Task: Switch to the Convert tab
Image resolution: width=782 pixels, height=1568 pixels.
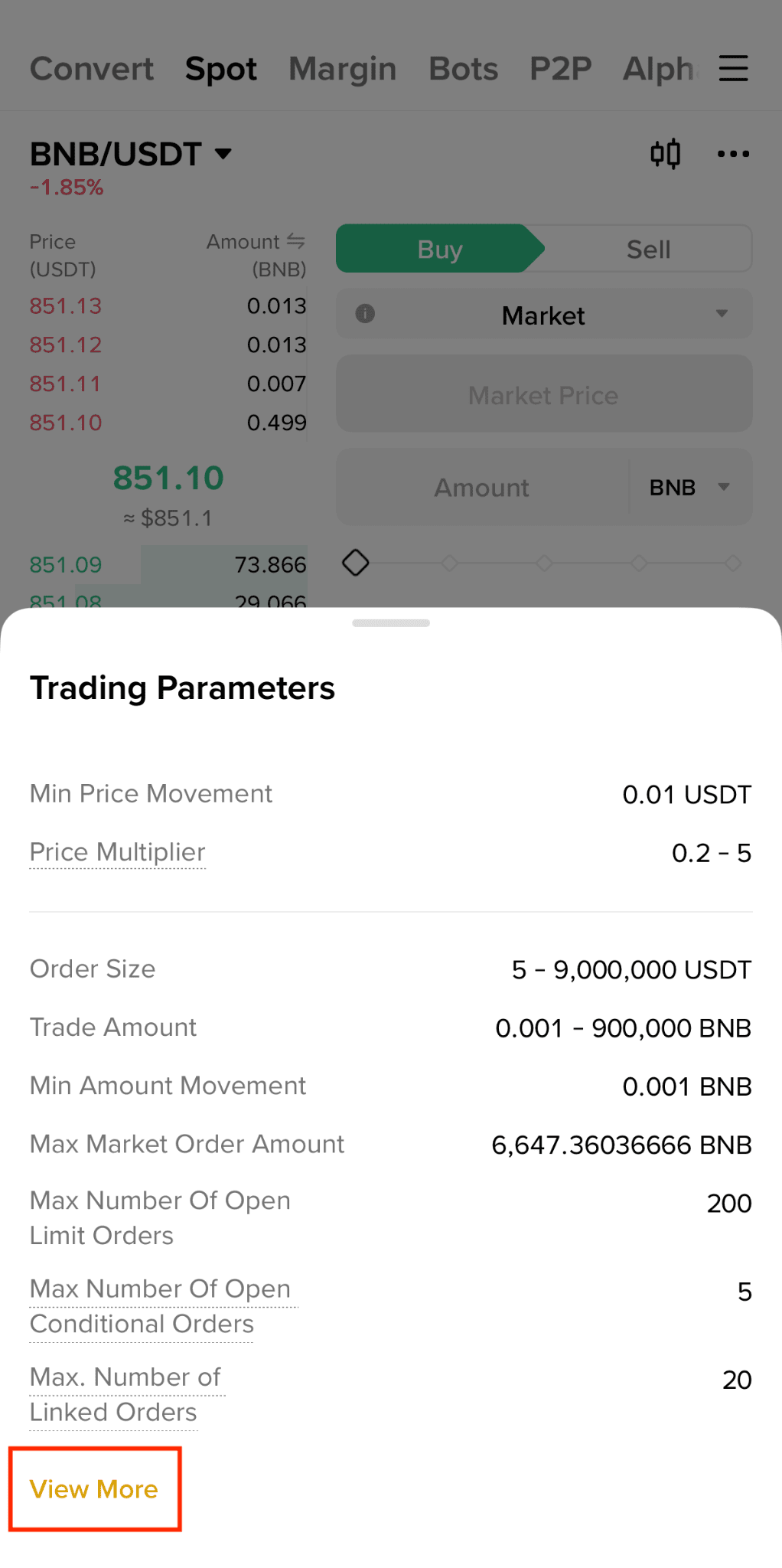Action: pos(92,69)
